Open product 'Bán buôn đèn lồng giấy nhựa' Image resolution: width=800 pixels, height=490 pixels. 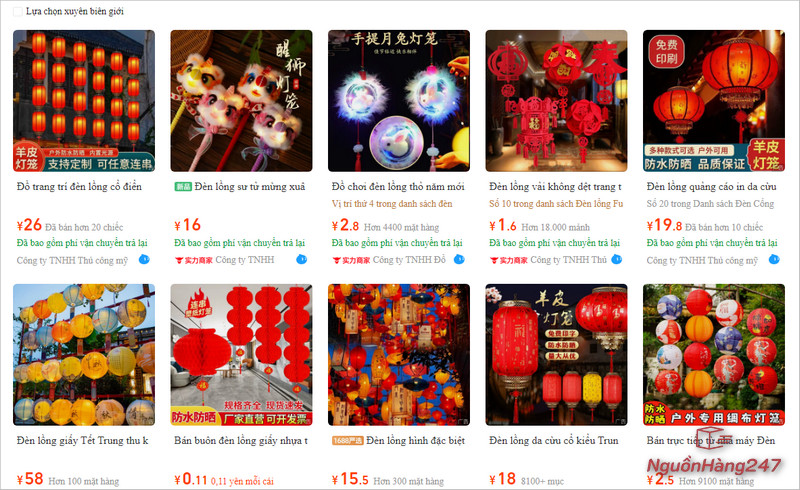click(240, 441)
